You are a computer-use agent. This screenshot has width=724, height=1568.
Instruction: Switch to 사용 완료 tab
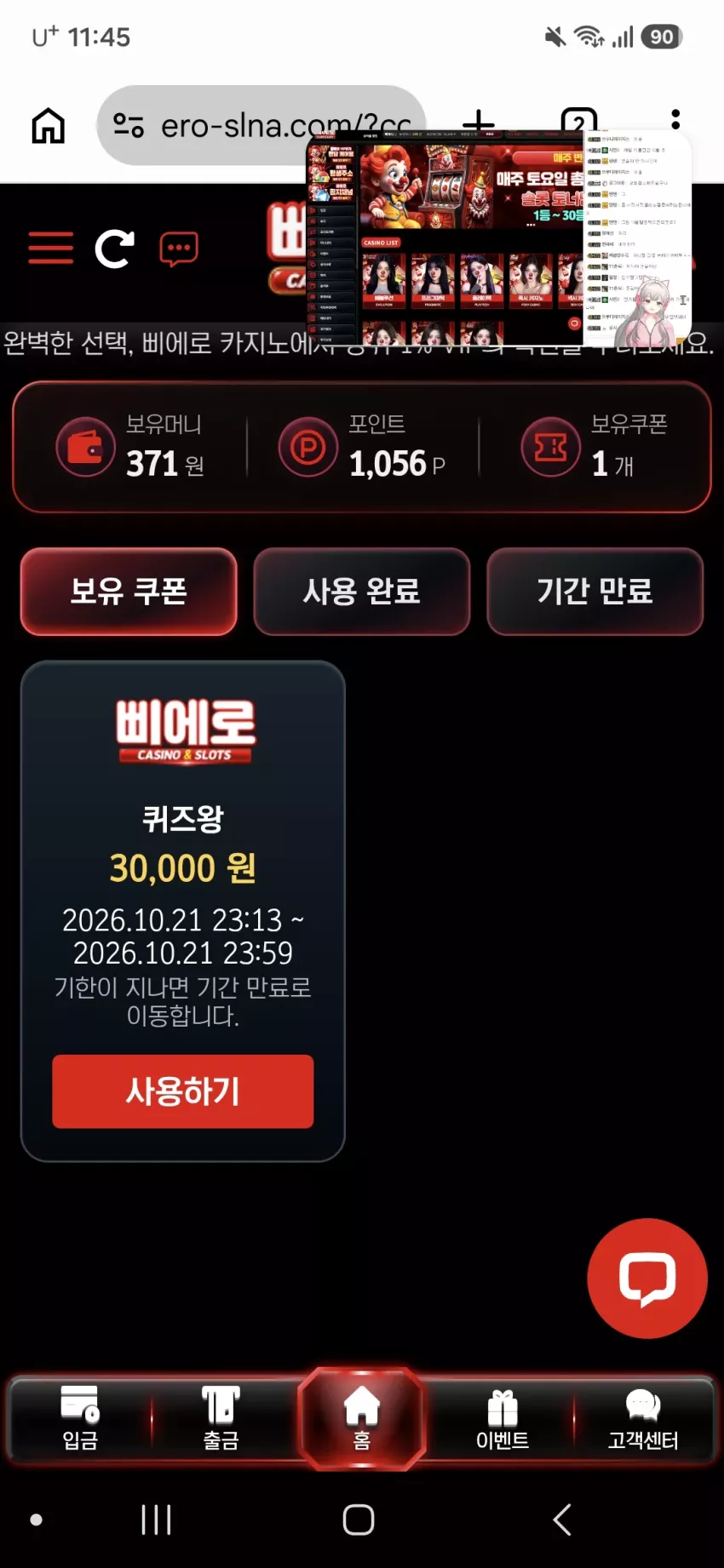tap(362, 592)
